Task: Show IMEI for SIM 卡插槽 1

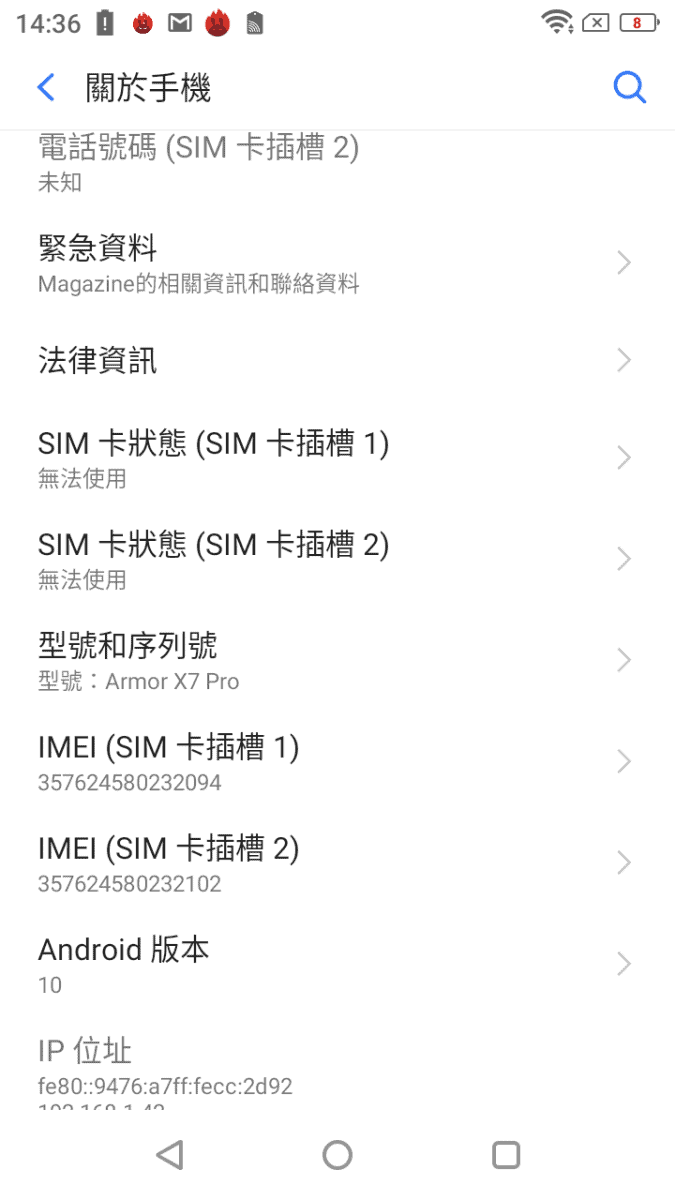Action: (337, 762)
